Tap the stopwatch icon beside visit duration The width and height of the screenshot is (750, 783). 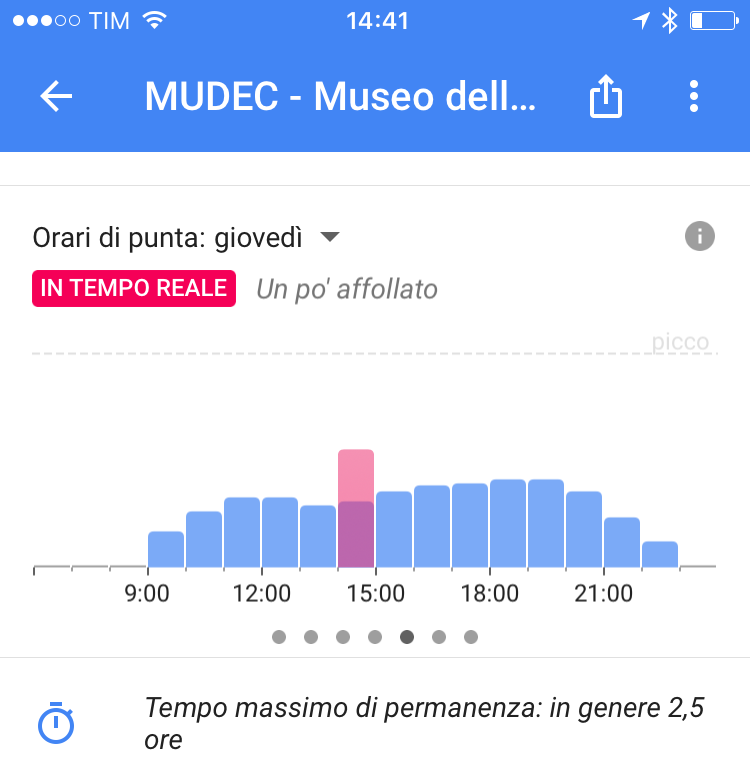(58, 722)
